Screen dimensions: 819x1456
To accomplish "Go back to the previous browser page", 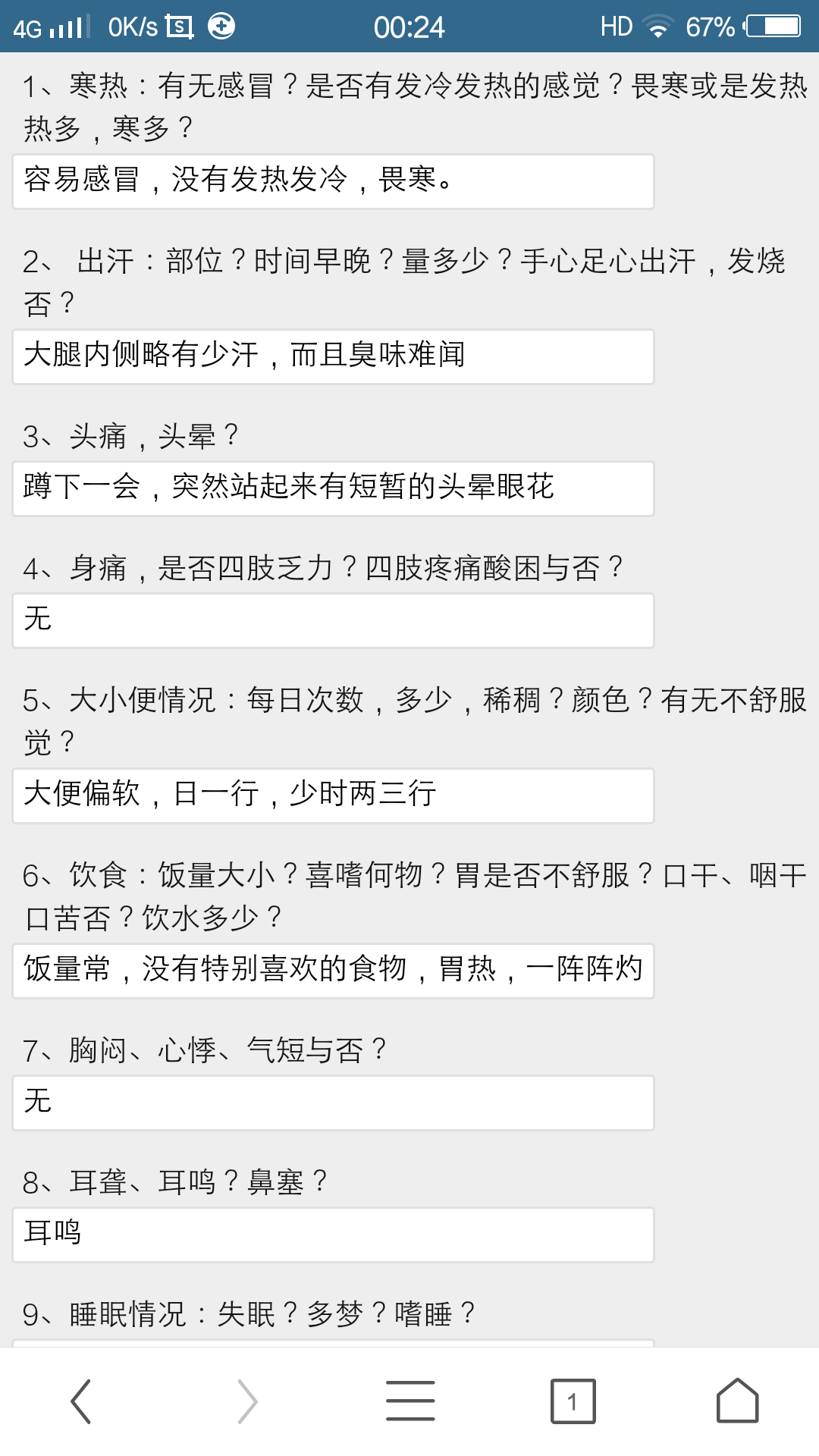I will coord(81,1401).
